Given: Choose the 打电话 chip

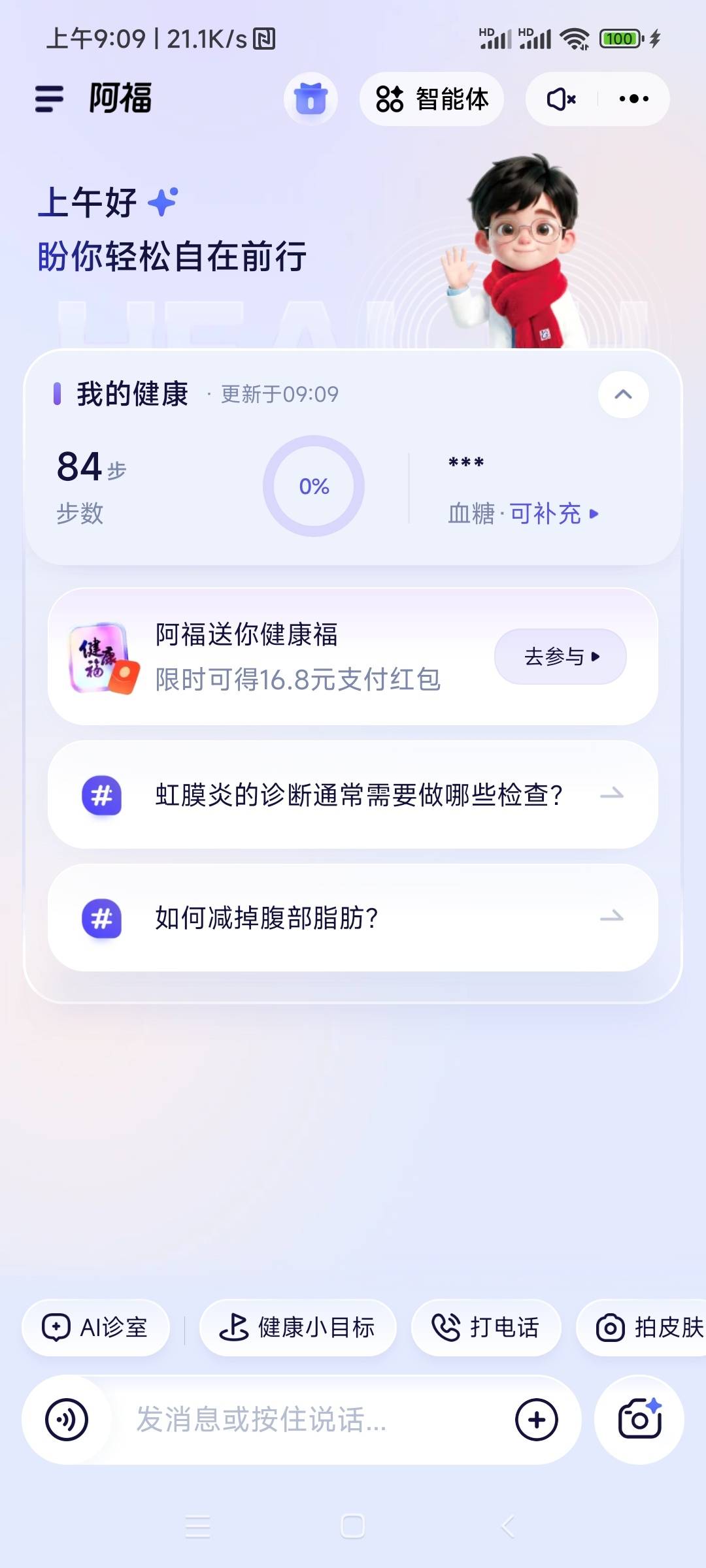Looking at the screenshot, I should (486, 1328).
